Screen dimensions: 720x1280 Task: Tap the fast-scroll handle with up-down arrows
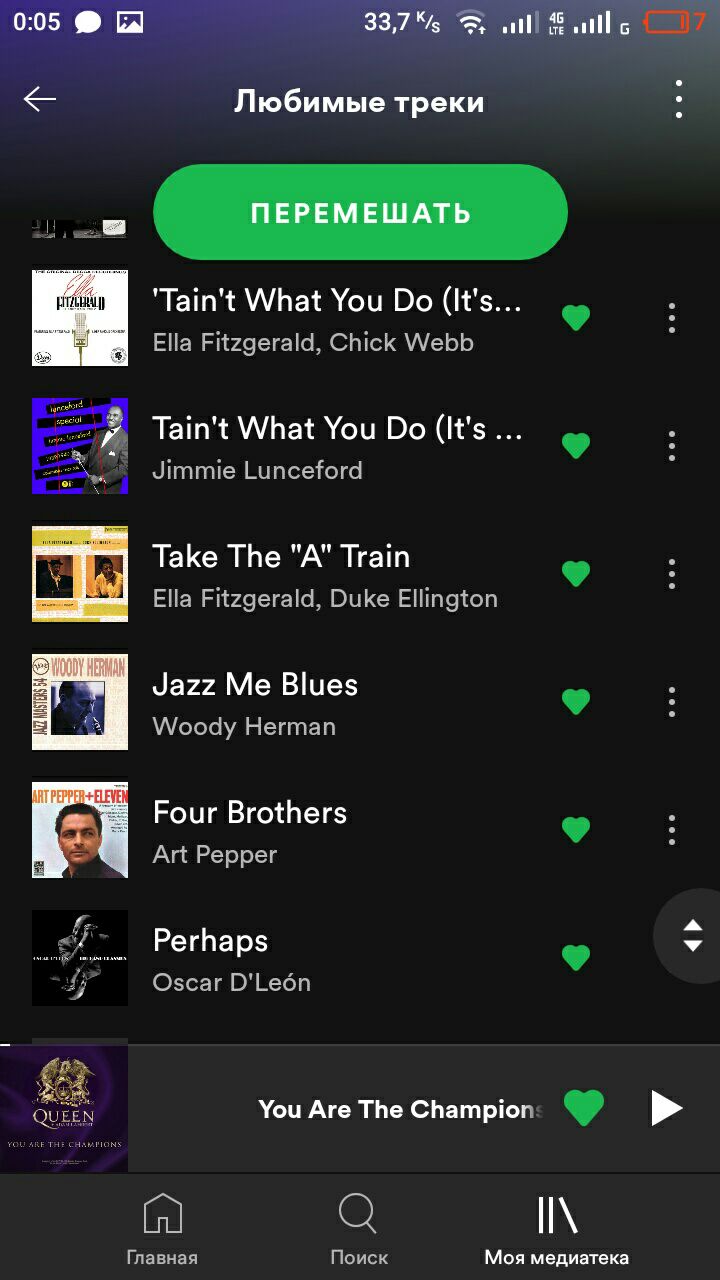point(692,936)
